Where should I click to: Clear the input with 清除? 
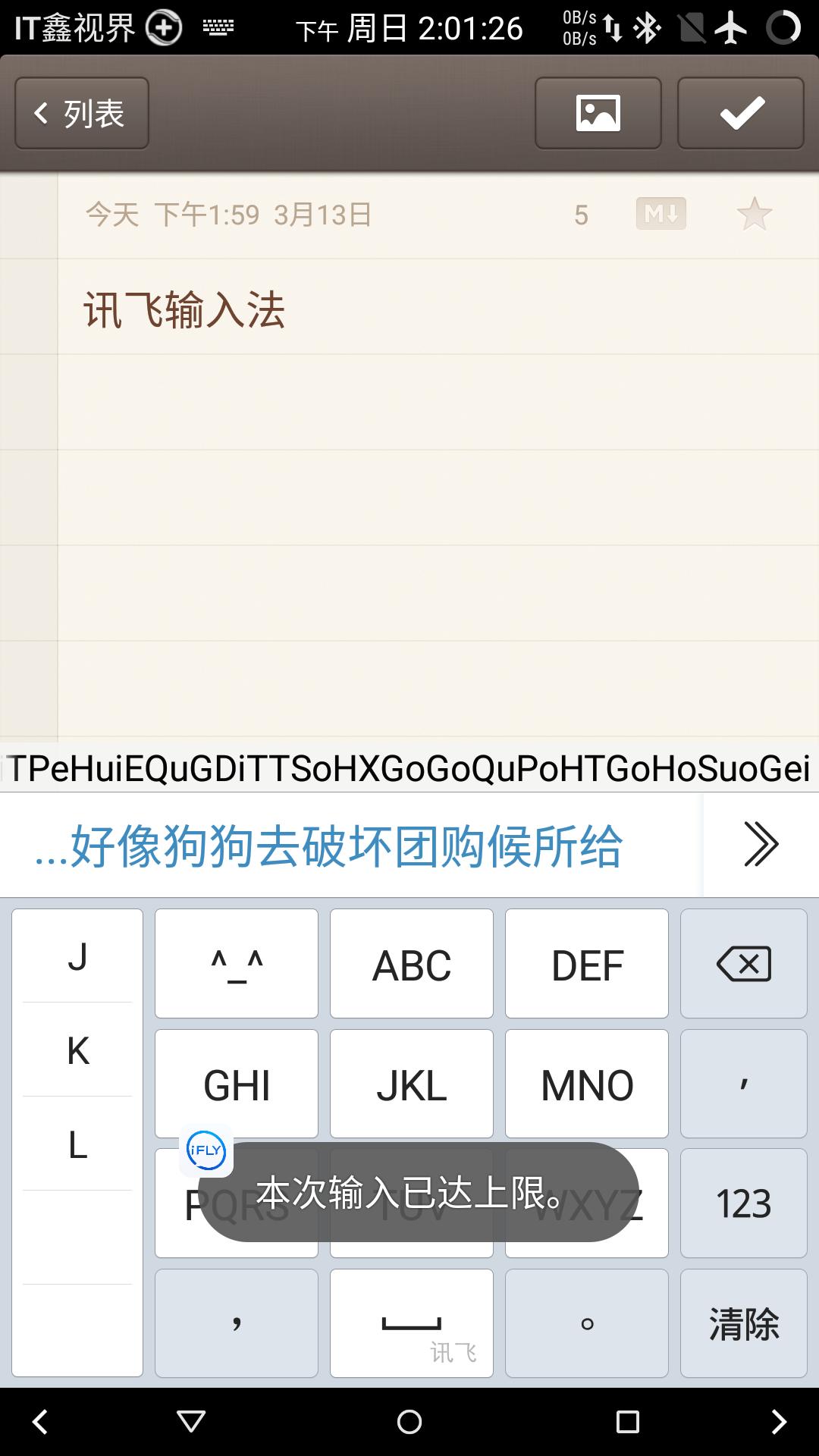click(x=743, y=1323)
